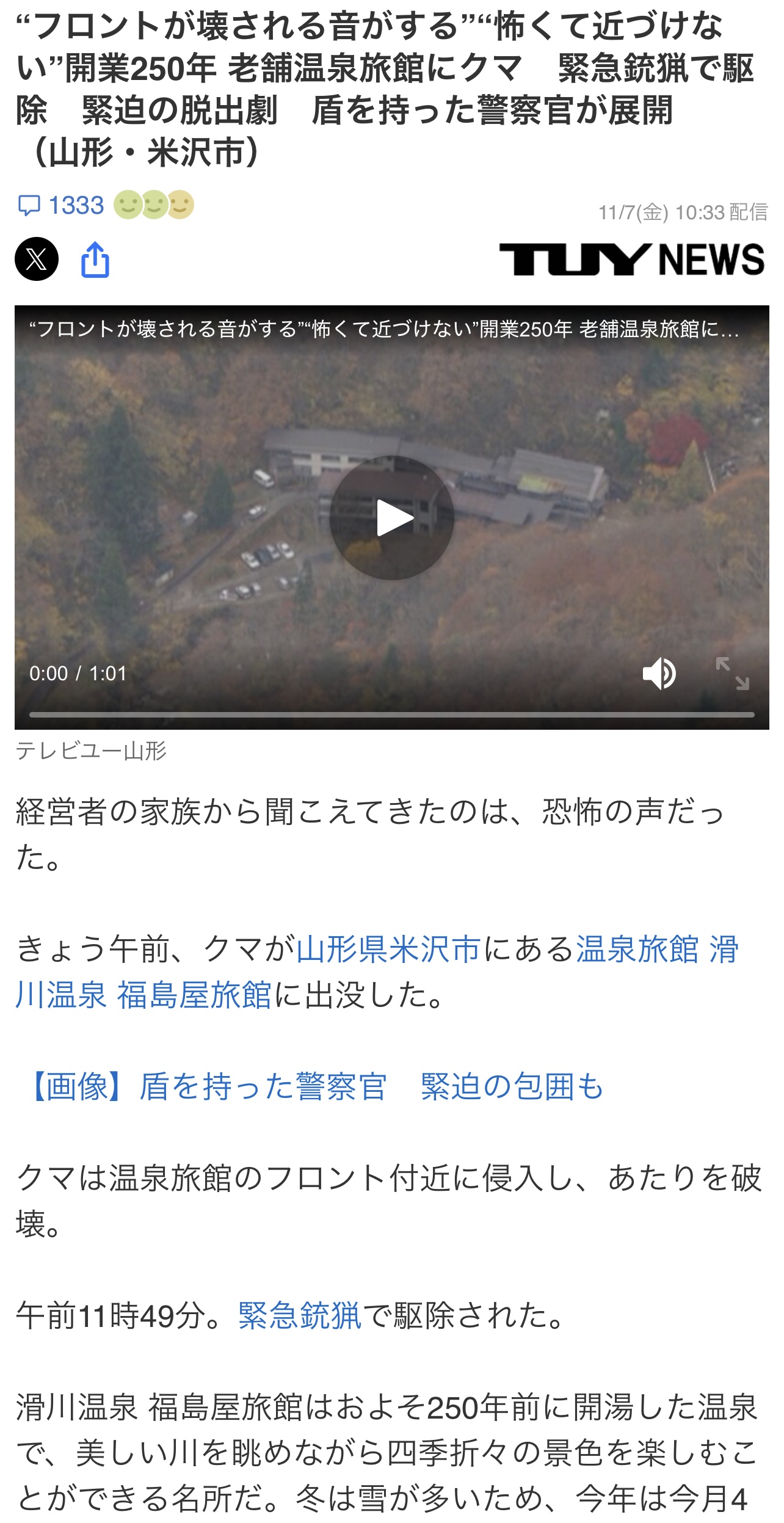Share article on X
Viewport: 784px width, 1523px height.
[37, 259]
